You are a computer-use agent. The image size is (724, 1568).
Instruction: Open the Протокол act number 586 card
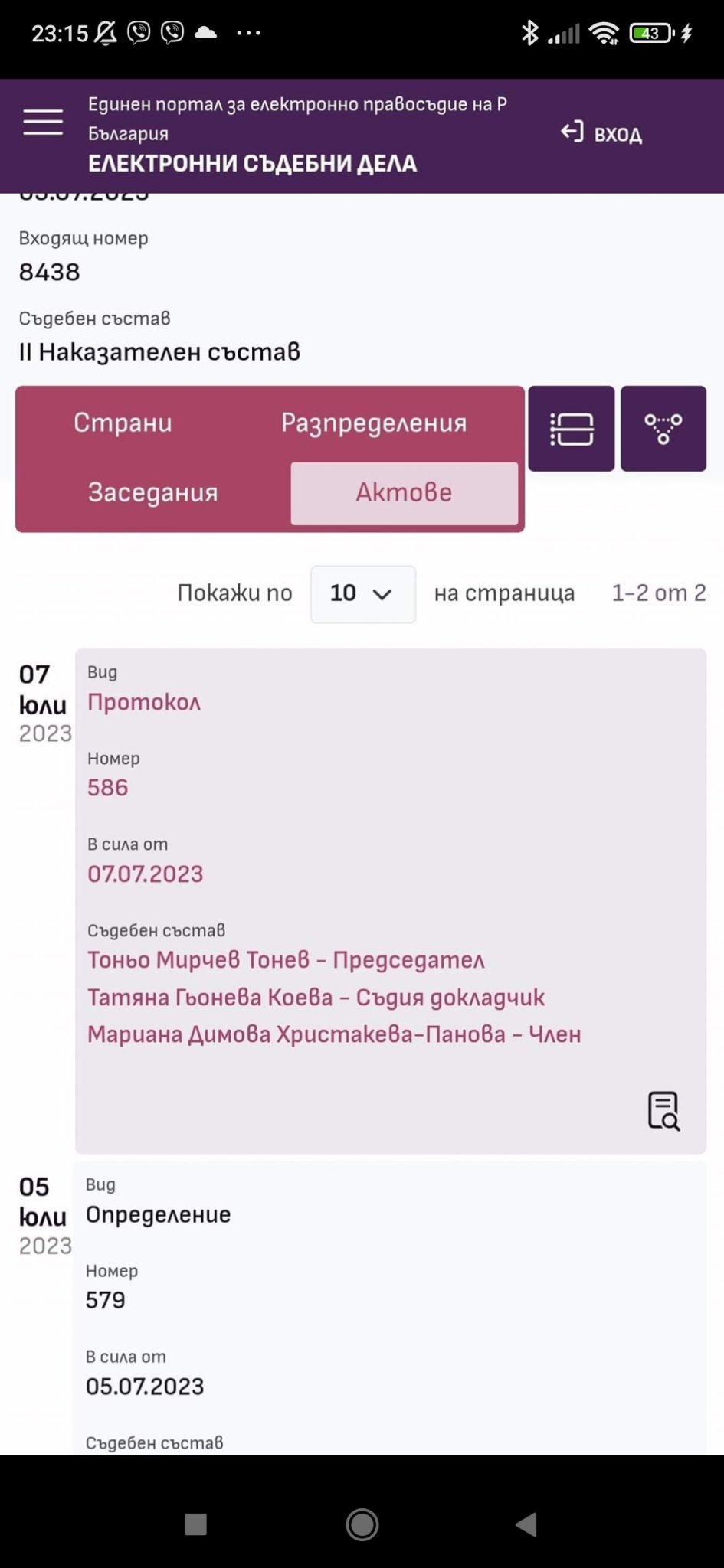[x=144, y=702]
